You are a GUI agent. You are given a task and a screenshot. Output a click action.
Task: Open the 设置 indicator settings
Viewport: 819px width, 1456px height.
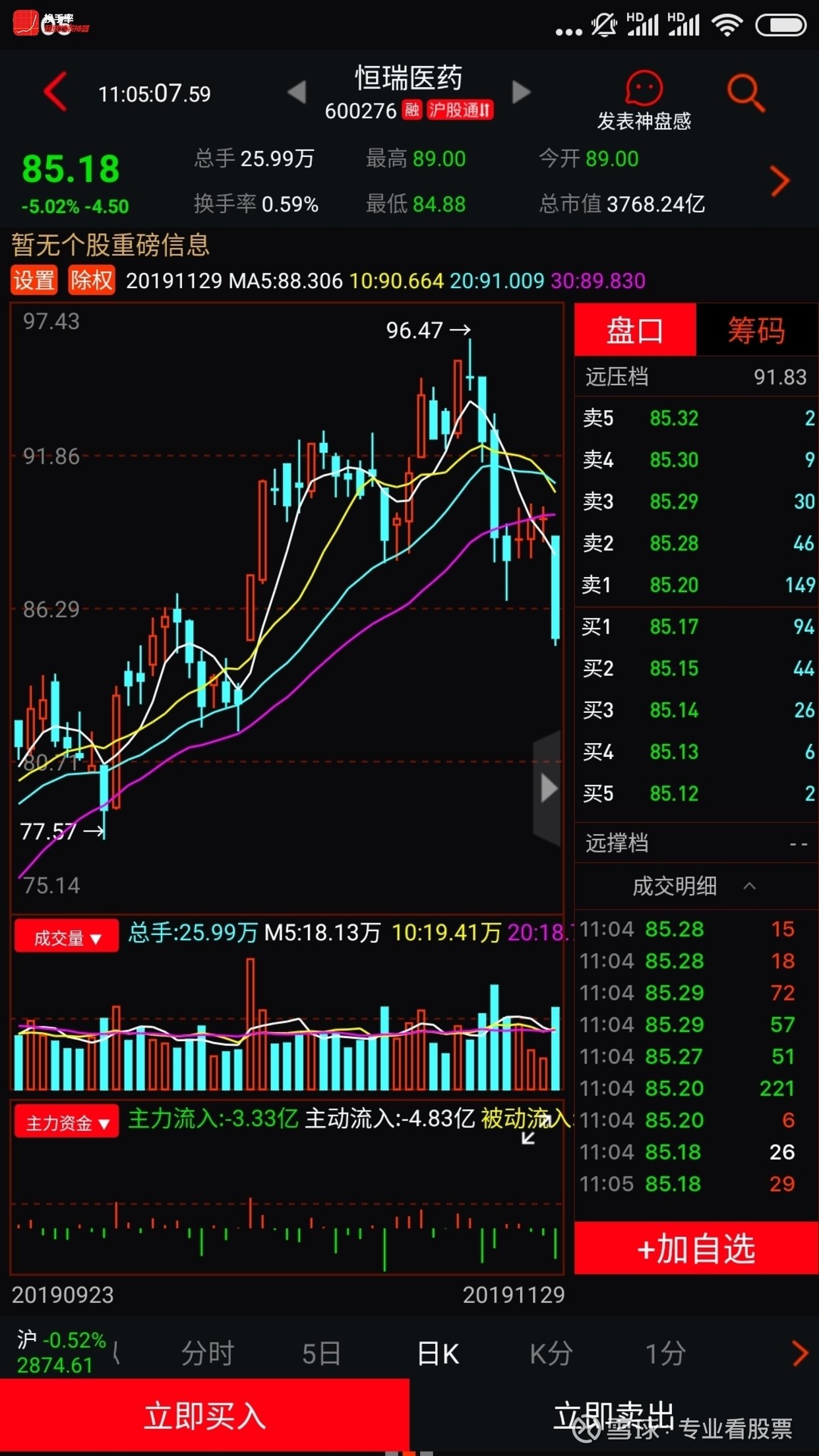[x=34, y=280]
